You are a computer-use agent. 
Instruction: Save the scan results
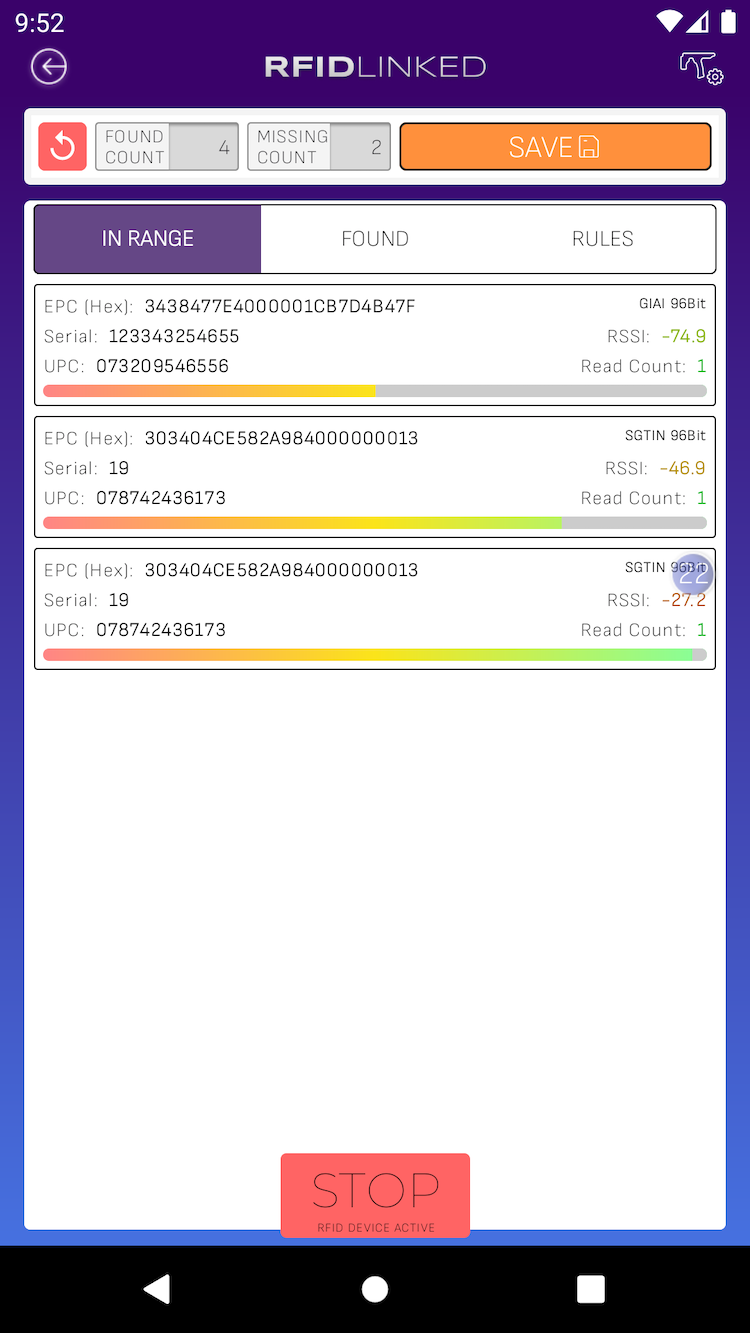click(x=555, y=147)
